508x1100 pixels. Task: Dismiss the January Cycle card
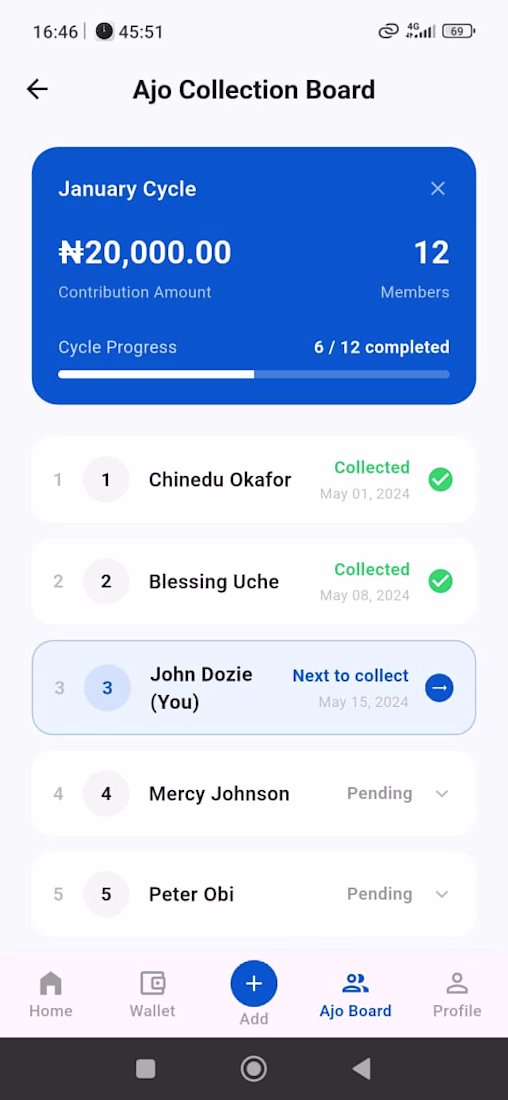click(438, 188)
